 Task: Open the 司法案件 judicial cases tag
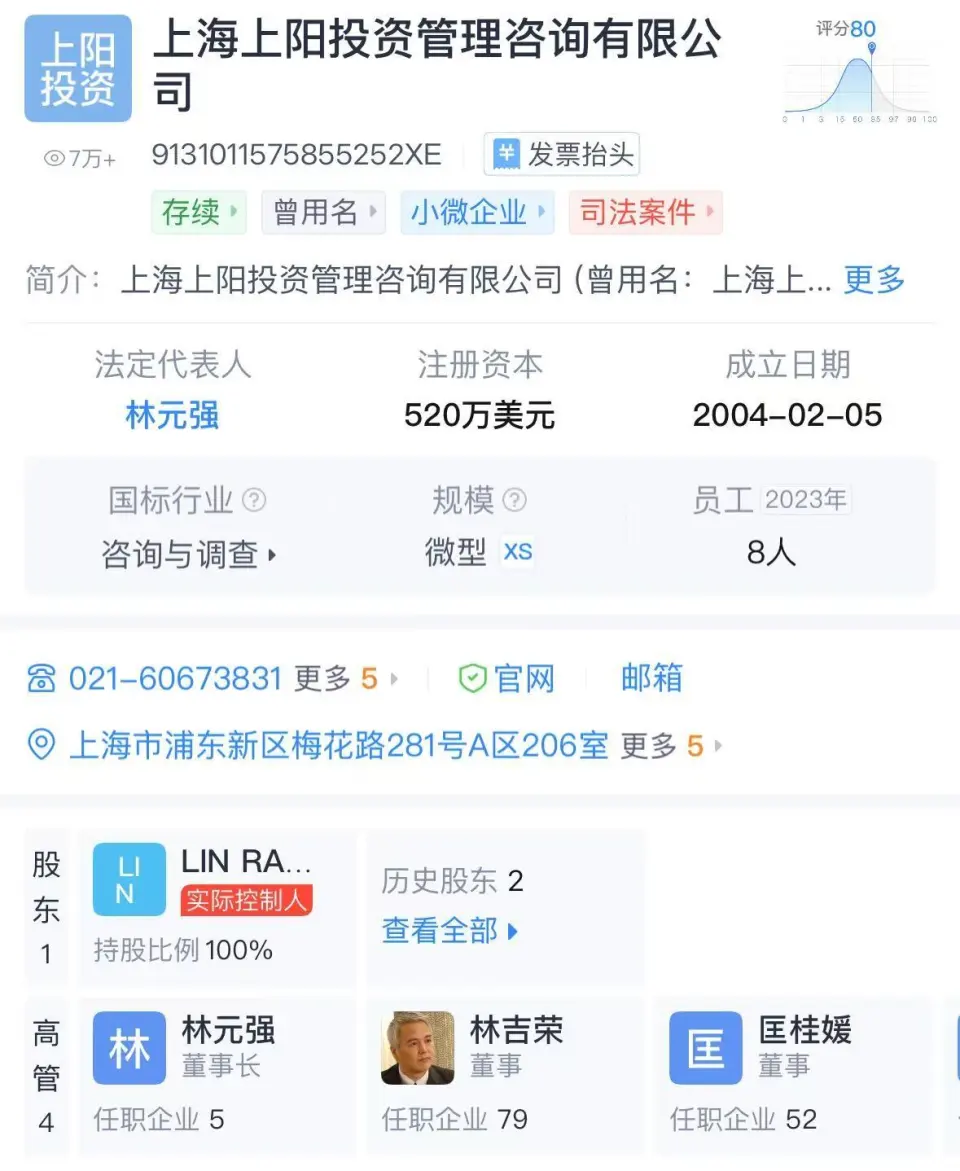pyautogui.click(x=645, y=212)
